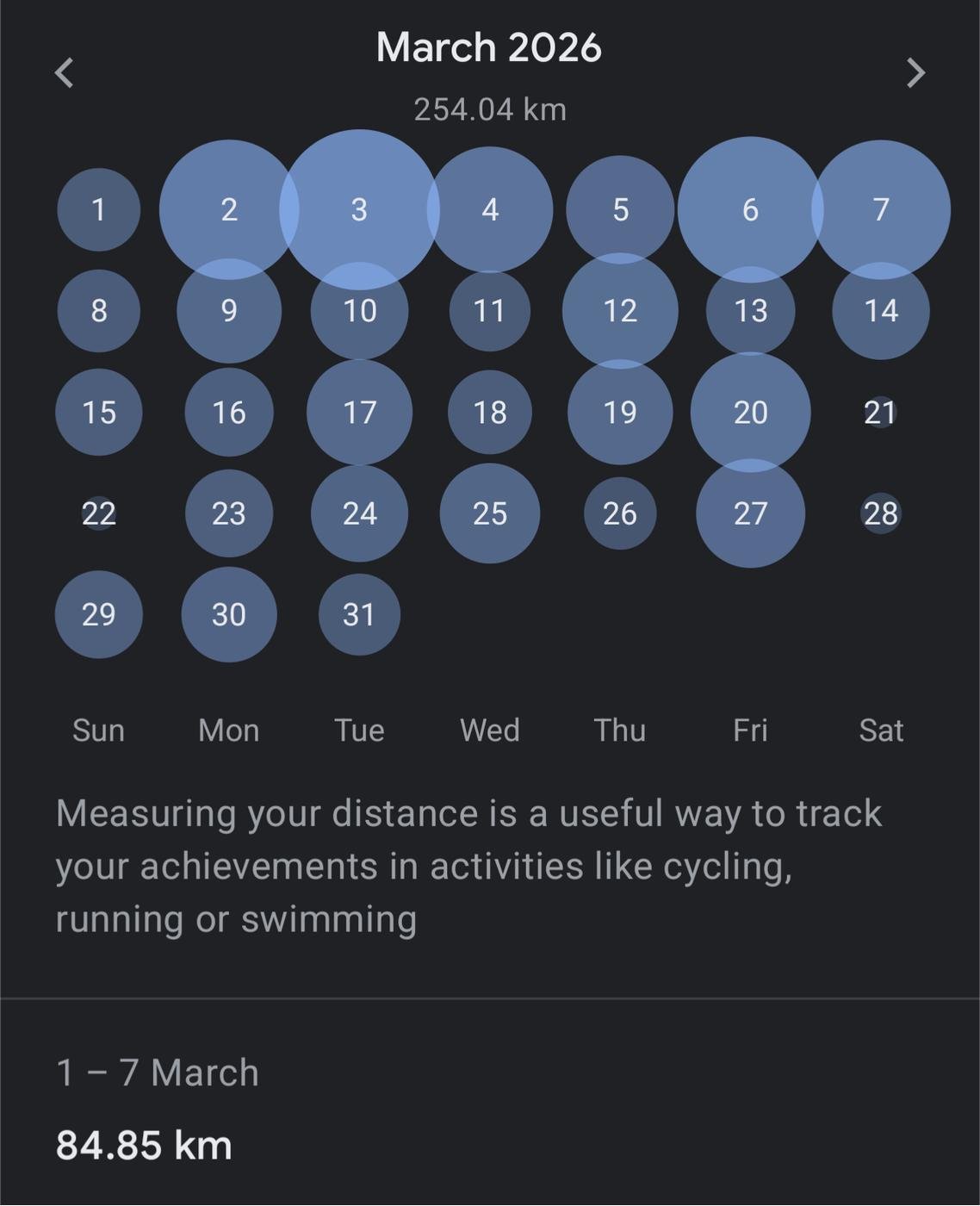The height and width of the screenshot is (1206, 980).
Task: Choose March 25 bubble
Action: [490, 513]
